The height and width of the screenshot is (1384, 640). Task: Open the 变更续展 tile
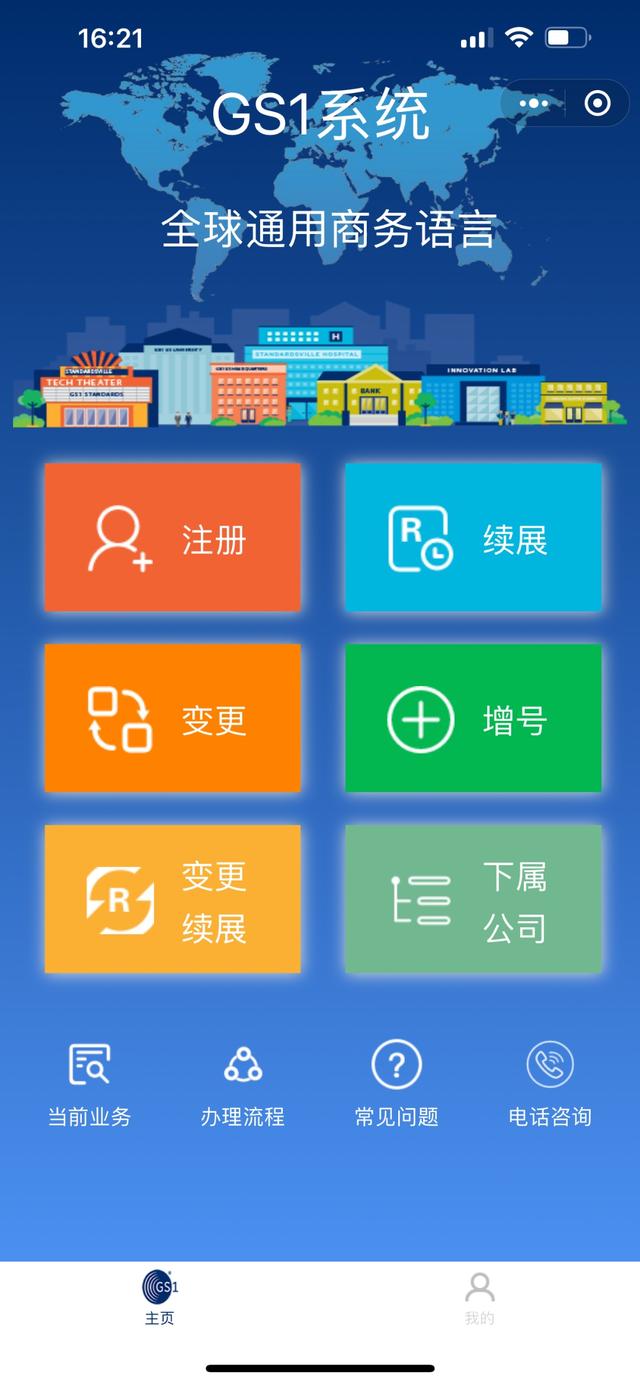click(173, 899)
